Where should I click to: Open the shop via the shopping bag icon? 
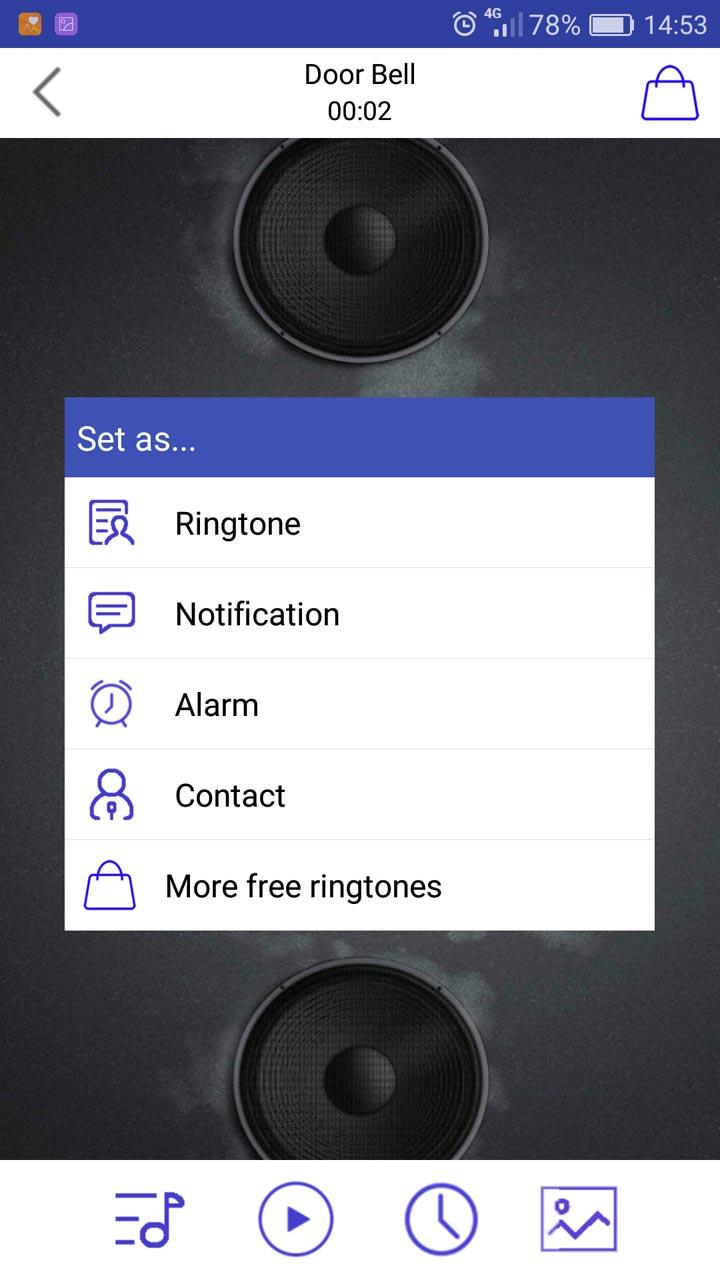coord(668,92)
